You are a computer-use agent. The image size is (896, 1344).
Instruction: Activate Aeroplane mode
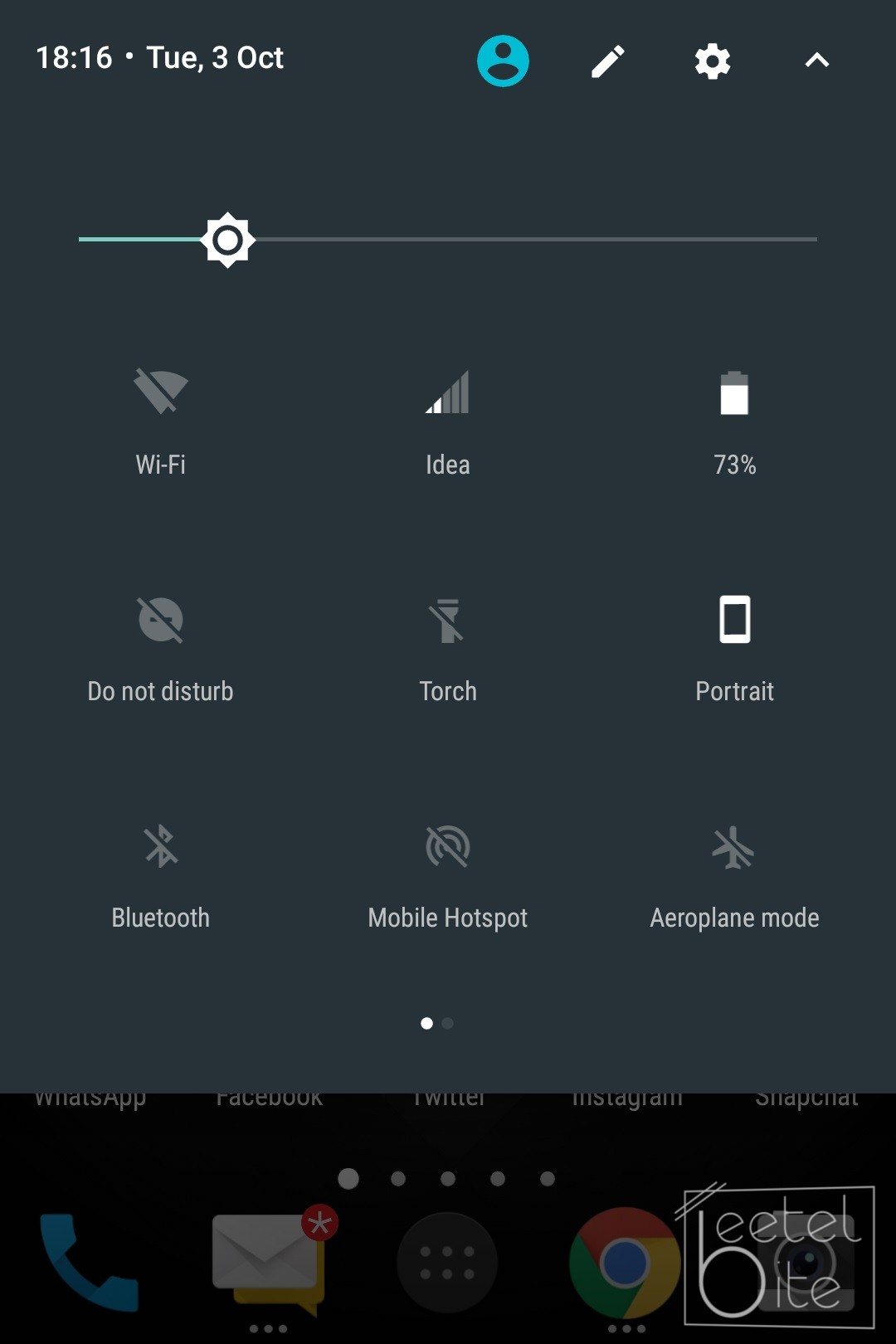(x=734, y=847)
